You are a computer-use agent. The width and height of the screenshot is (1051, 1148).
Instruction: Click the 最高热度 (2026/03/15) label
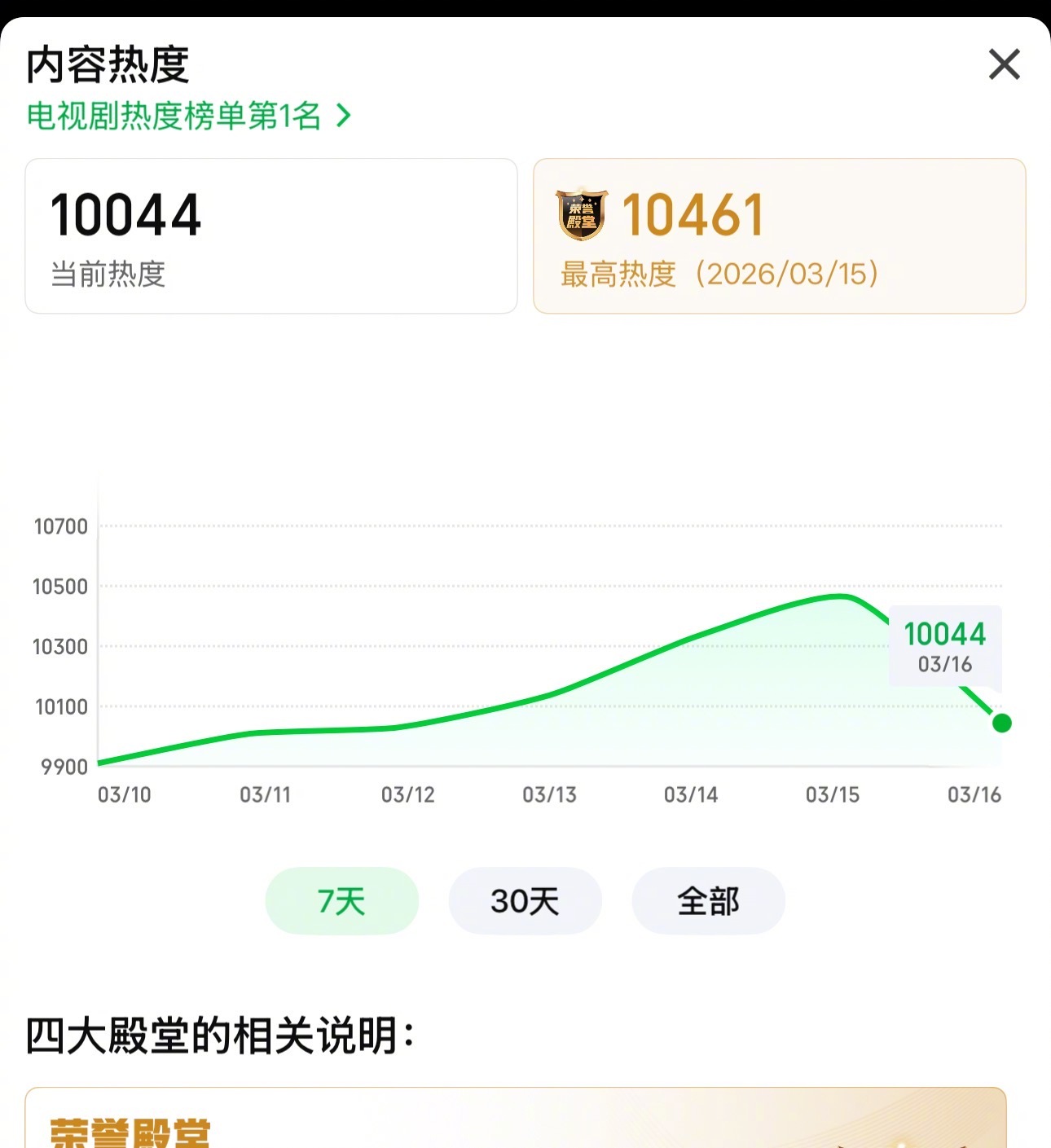[x=717, y=275]
